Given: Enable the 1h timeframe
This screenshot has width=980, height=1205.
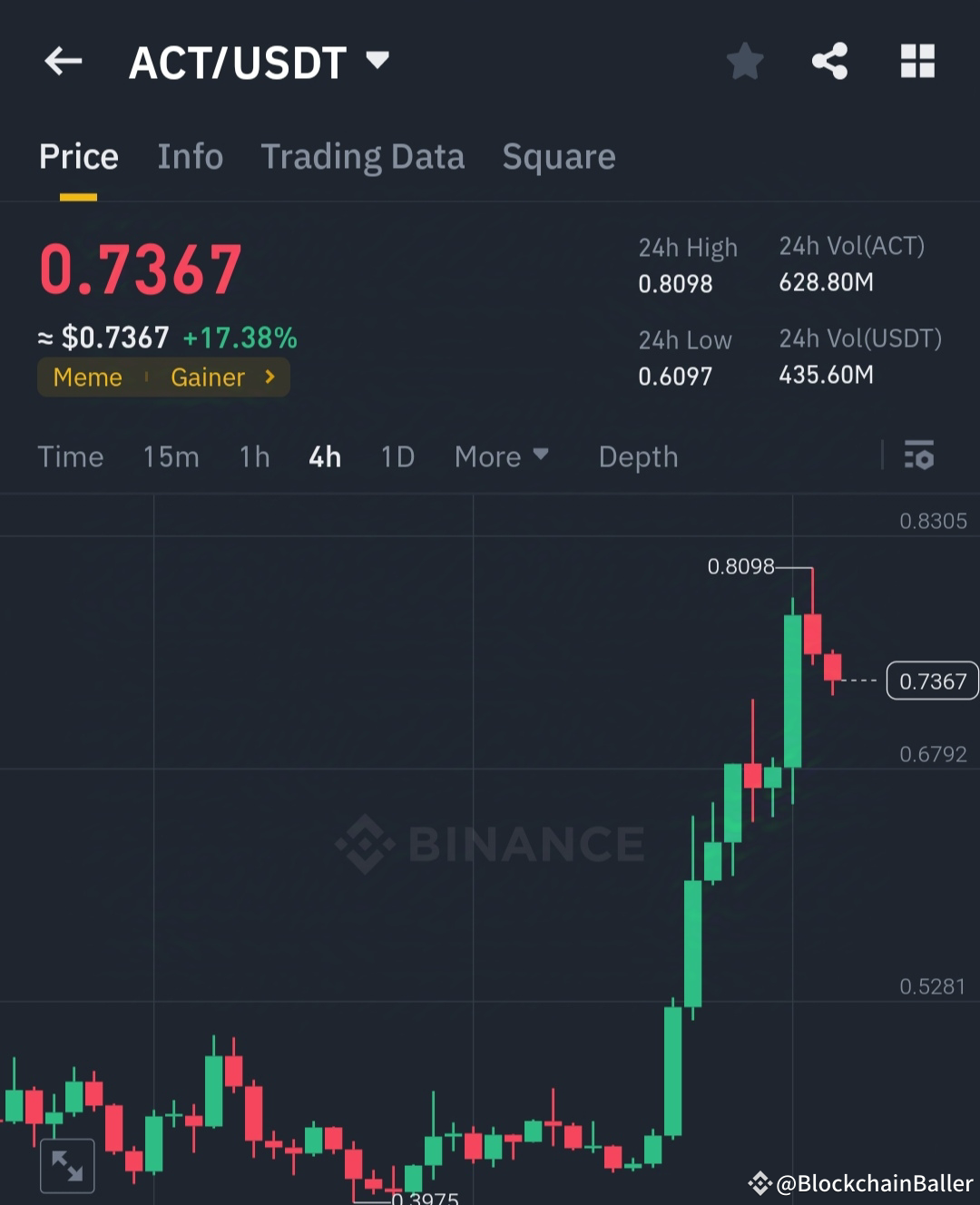Looking at the screenshot, I should tap(253, 456).
